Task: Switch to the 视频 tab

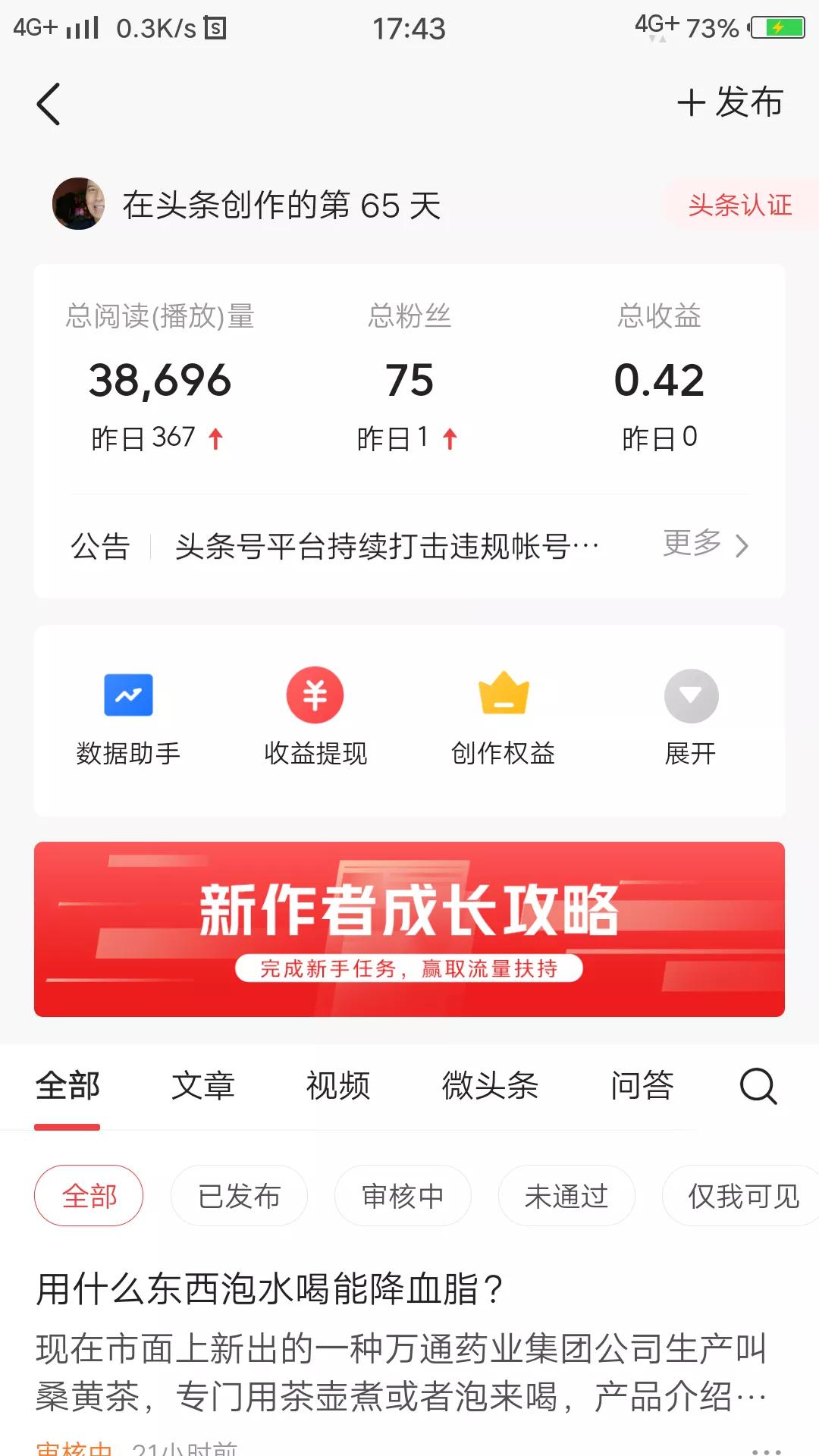Action: click(337, 1087)
